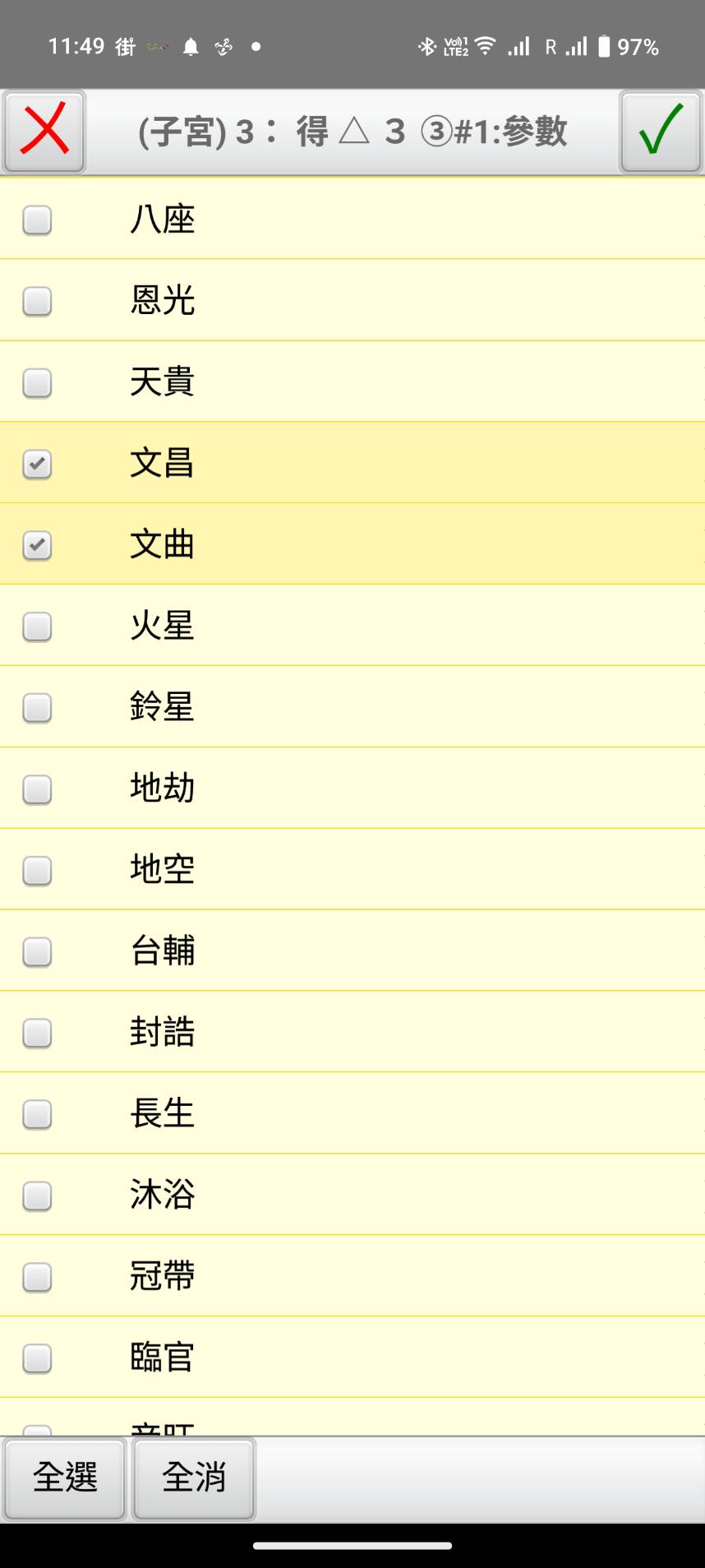Tick the 地劫 checkbox
The width and height of the screenshot is (705, 1568).
(x=37, y=789)
